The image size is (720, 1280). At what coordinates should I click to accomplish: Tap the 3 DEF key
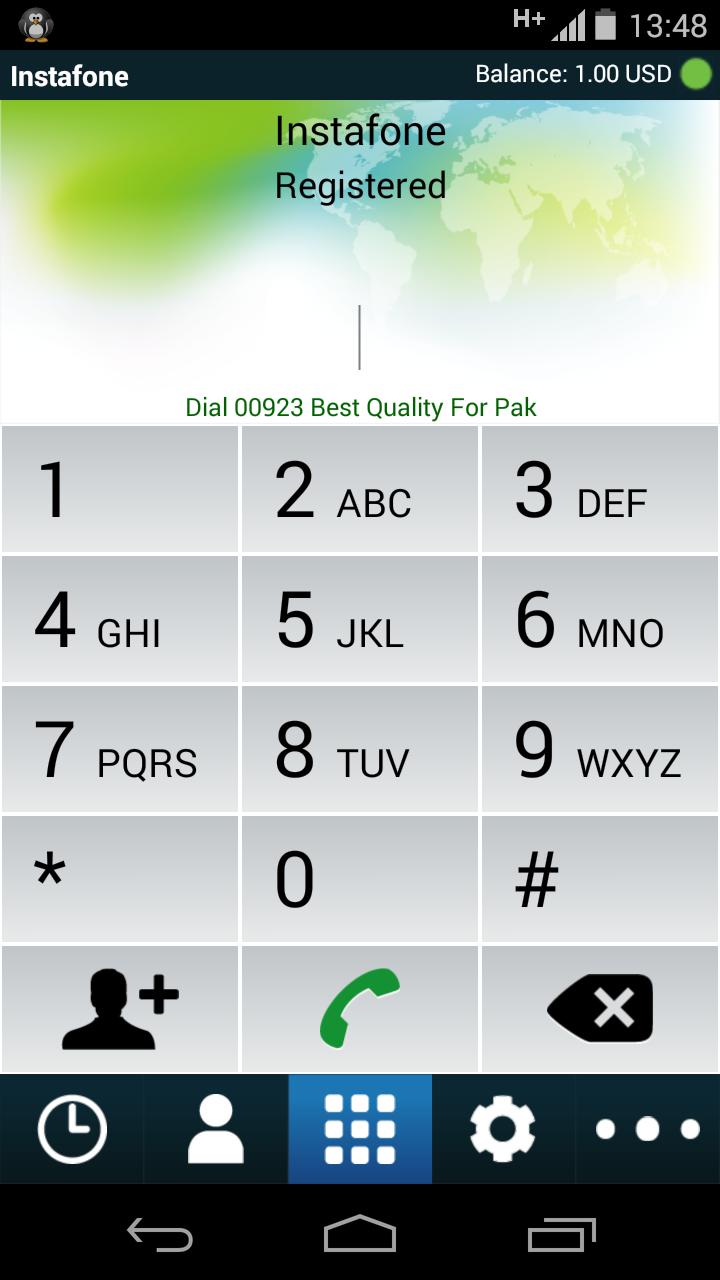click(599, 489)
